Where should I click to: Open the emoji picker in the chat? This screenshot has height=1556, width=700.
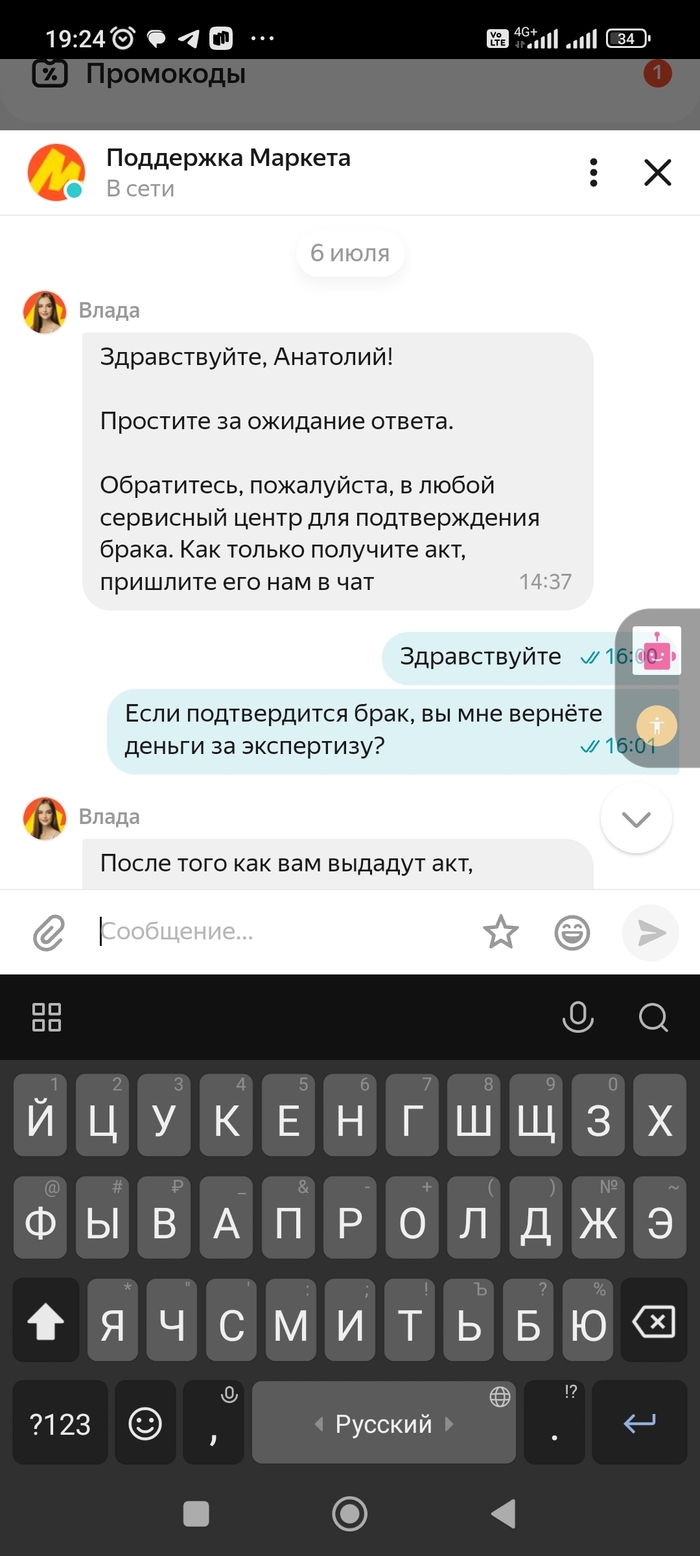pyautogui.click(x=572, y=932)
